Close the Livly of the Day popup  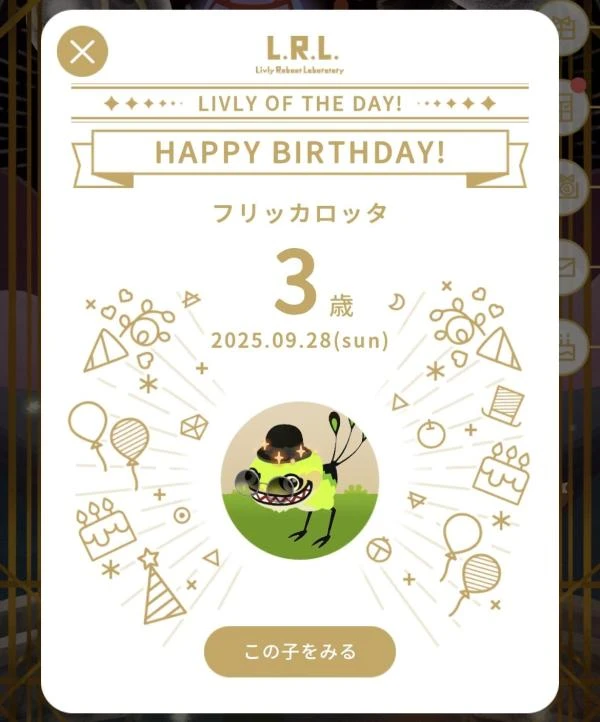point(82,52)
